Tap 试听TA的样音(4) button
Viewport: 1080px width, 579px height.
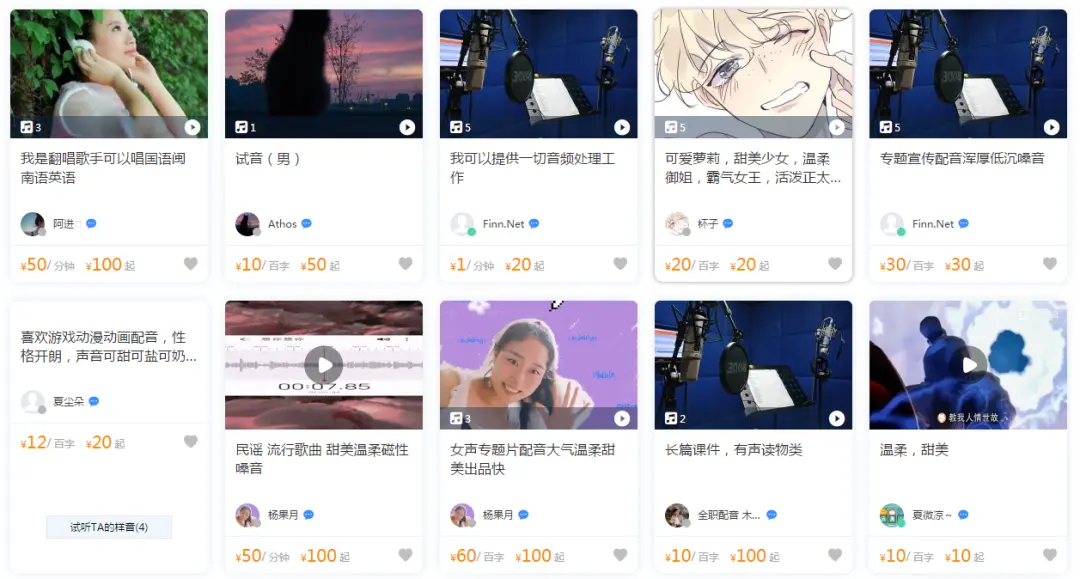pos(109,527)
